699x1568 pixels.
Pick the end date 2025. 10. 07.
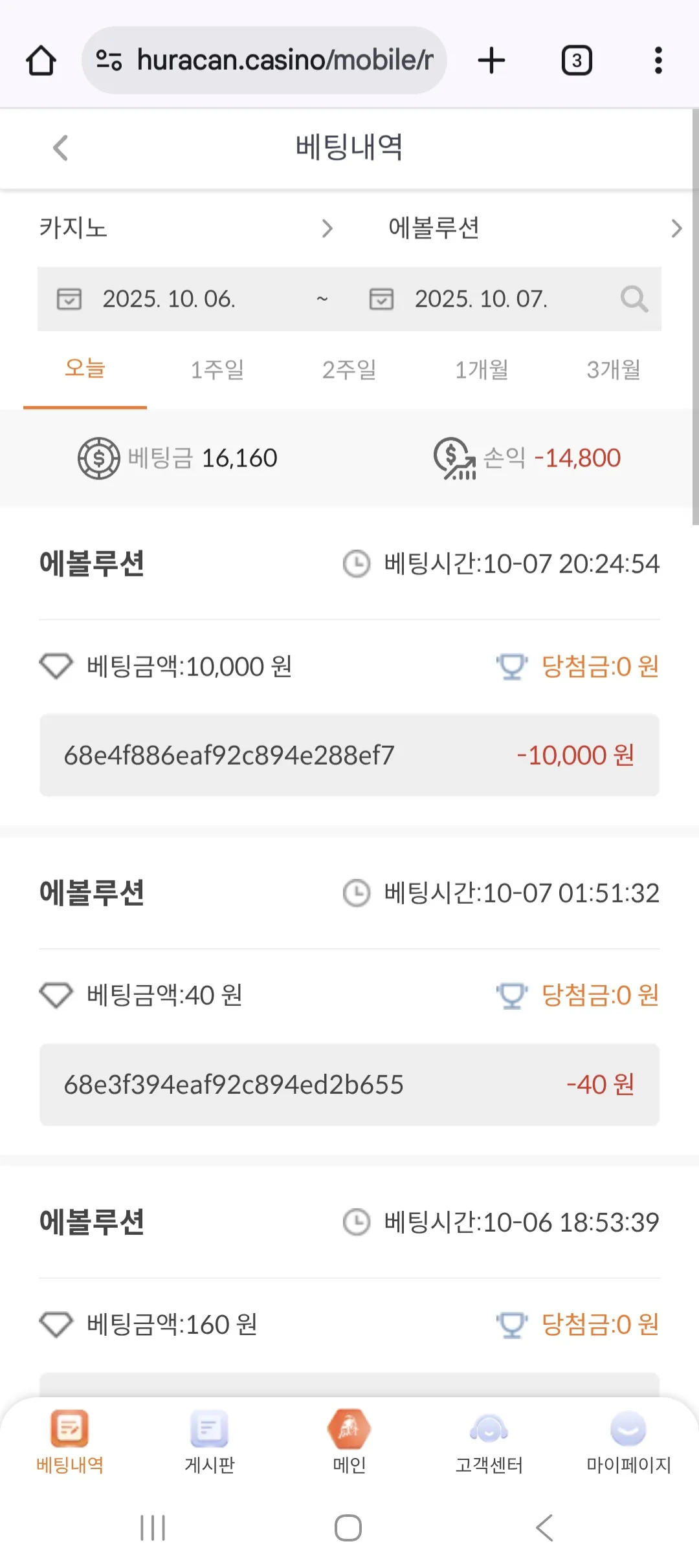click(x=480, y=299)
